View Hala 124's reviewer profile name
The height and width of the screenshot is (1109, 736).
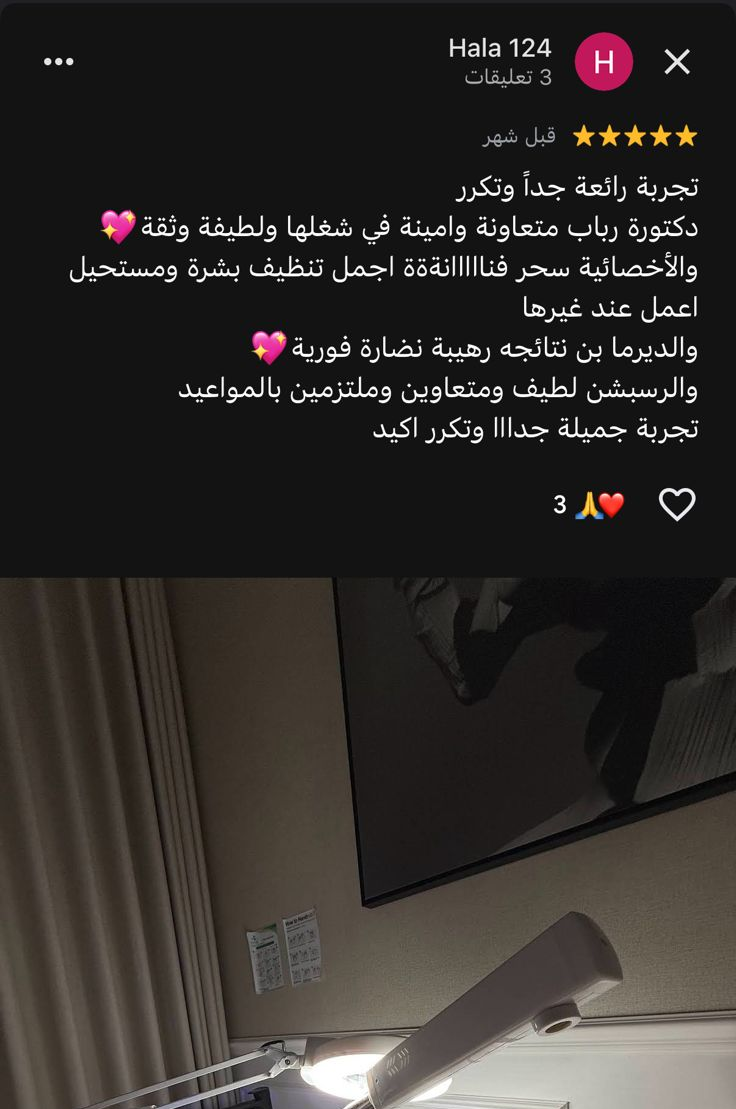coord(499,48)
